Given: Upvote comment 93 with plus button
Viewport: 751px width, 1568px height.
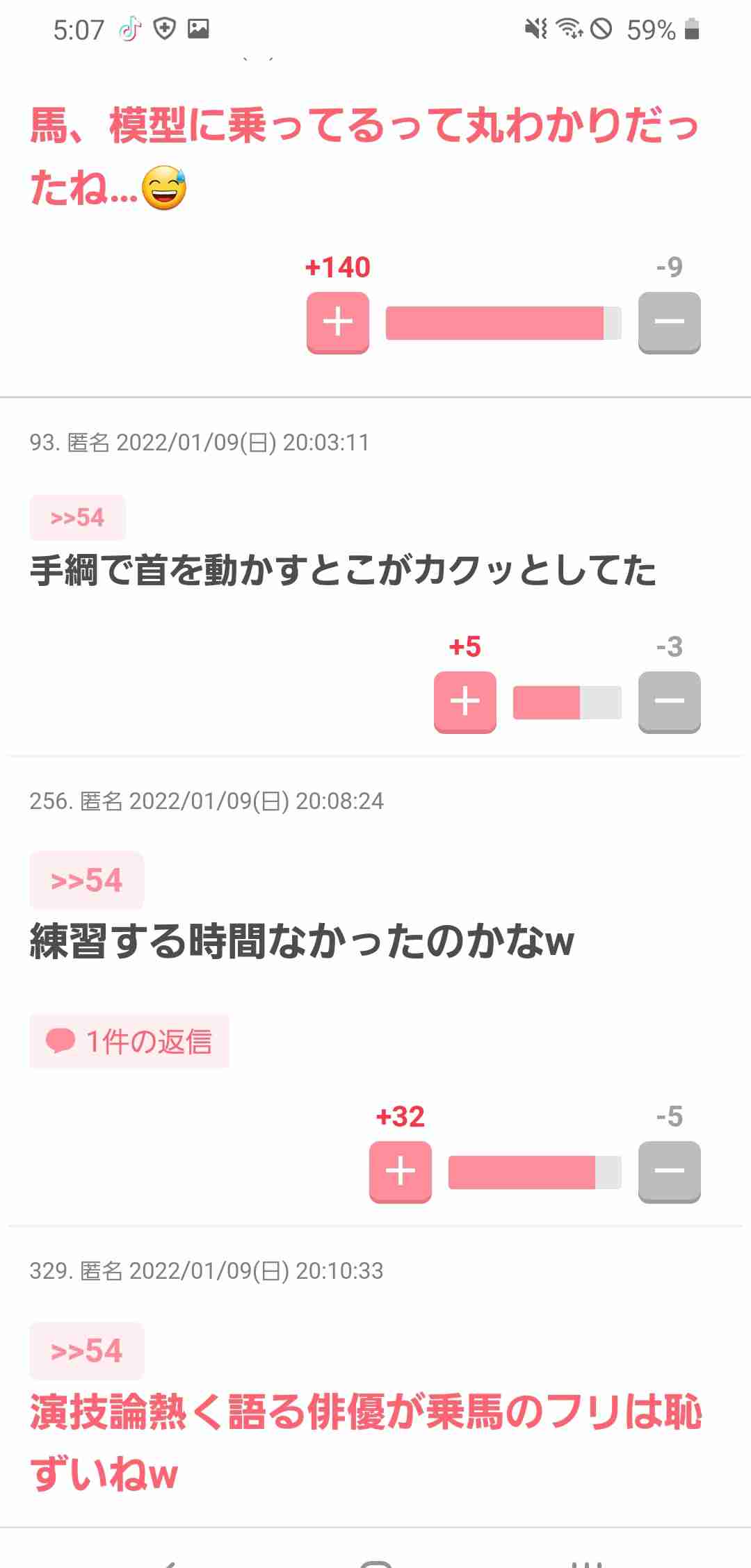Looking at the screenshot, I should [465, 702].
